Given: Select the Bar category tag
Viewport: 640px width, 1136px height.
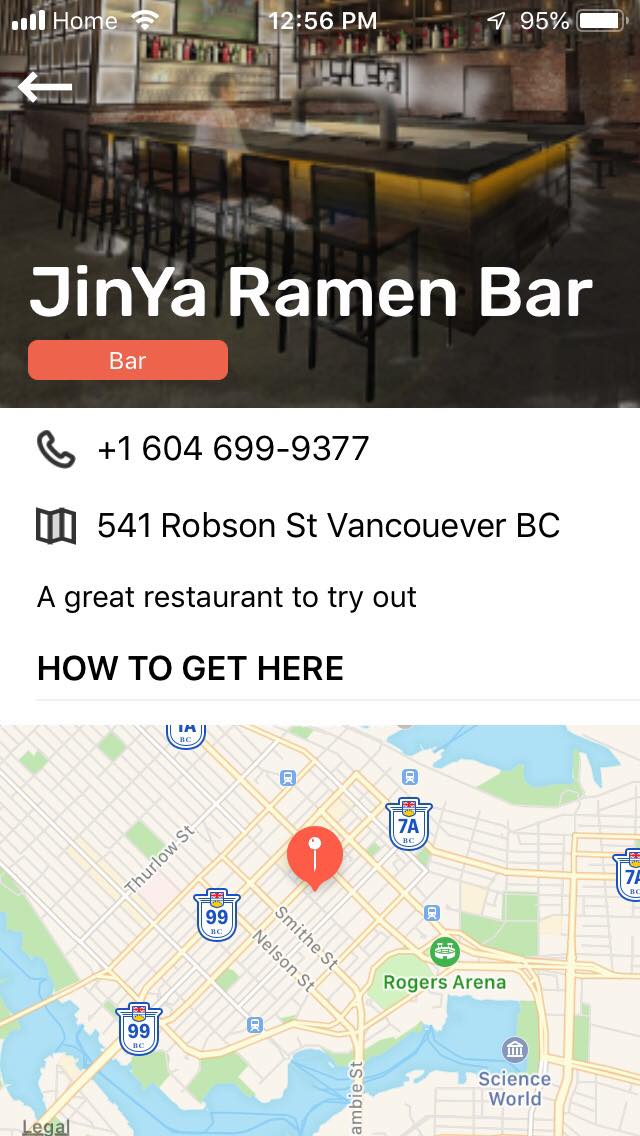Looking at the screenshot, I should coord(128,361).
